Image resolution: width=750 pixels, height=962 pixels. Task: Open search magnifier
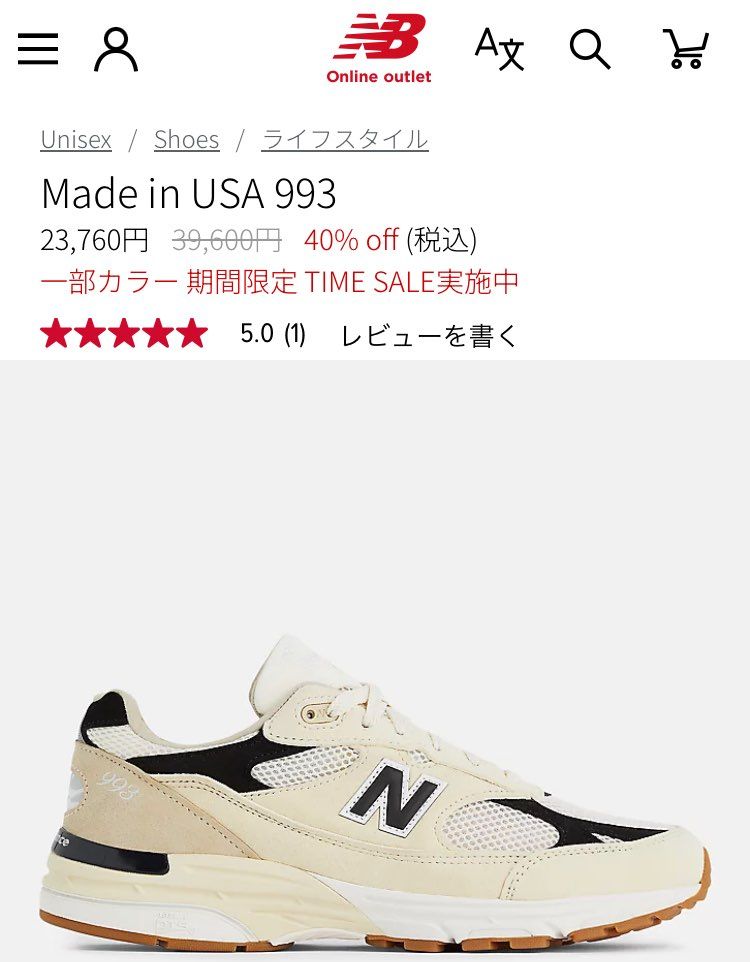[x=590, y=49]
